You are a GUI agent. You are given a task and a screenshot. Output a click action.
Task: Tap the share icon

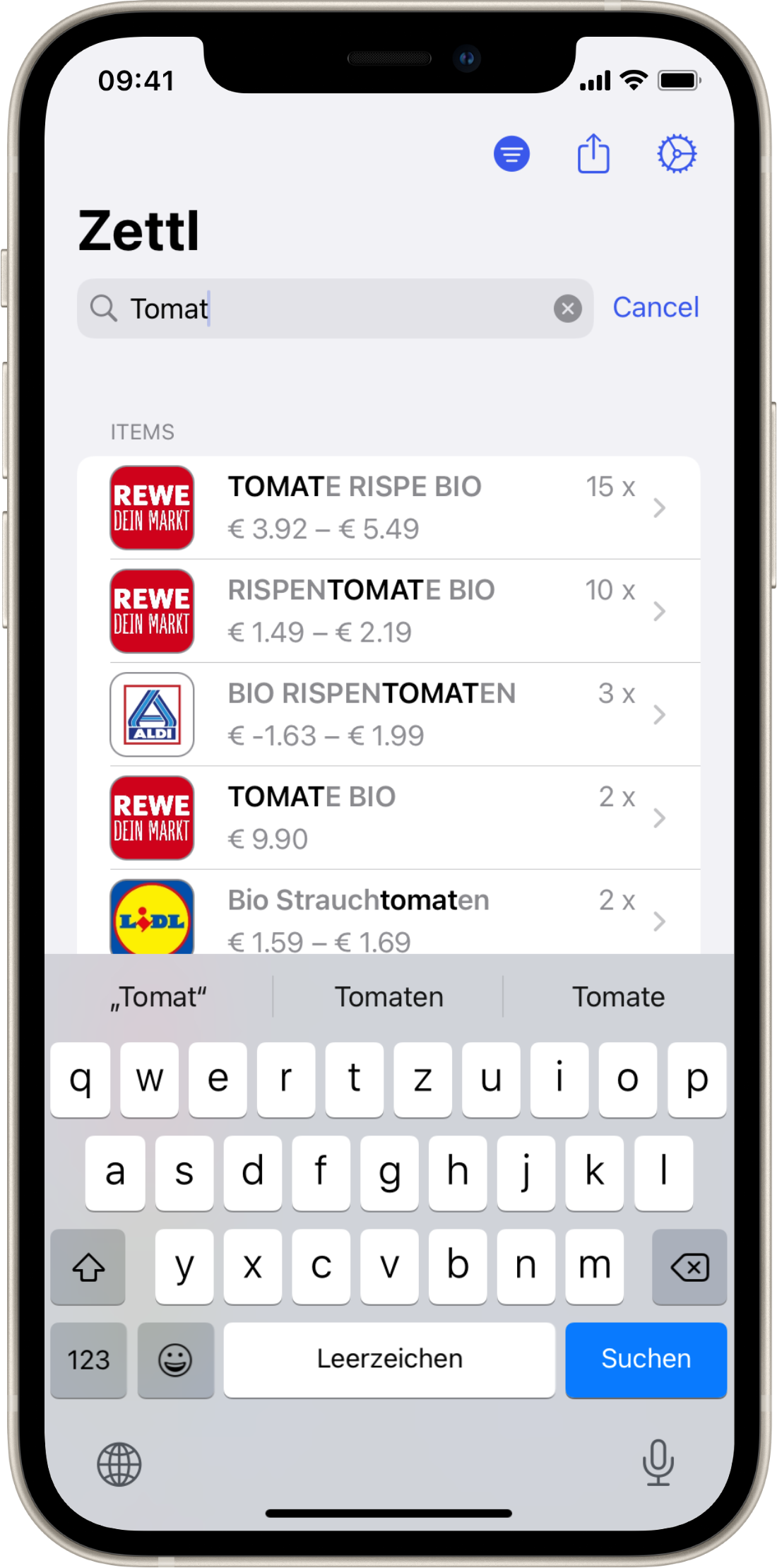click(593, 153)
